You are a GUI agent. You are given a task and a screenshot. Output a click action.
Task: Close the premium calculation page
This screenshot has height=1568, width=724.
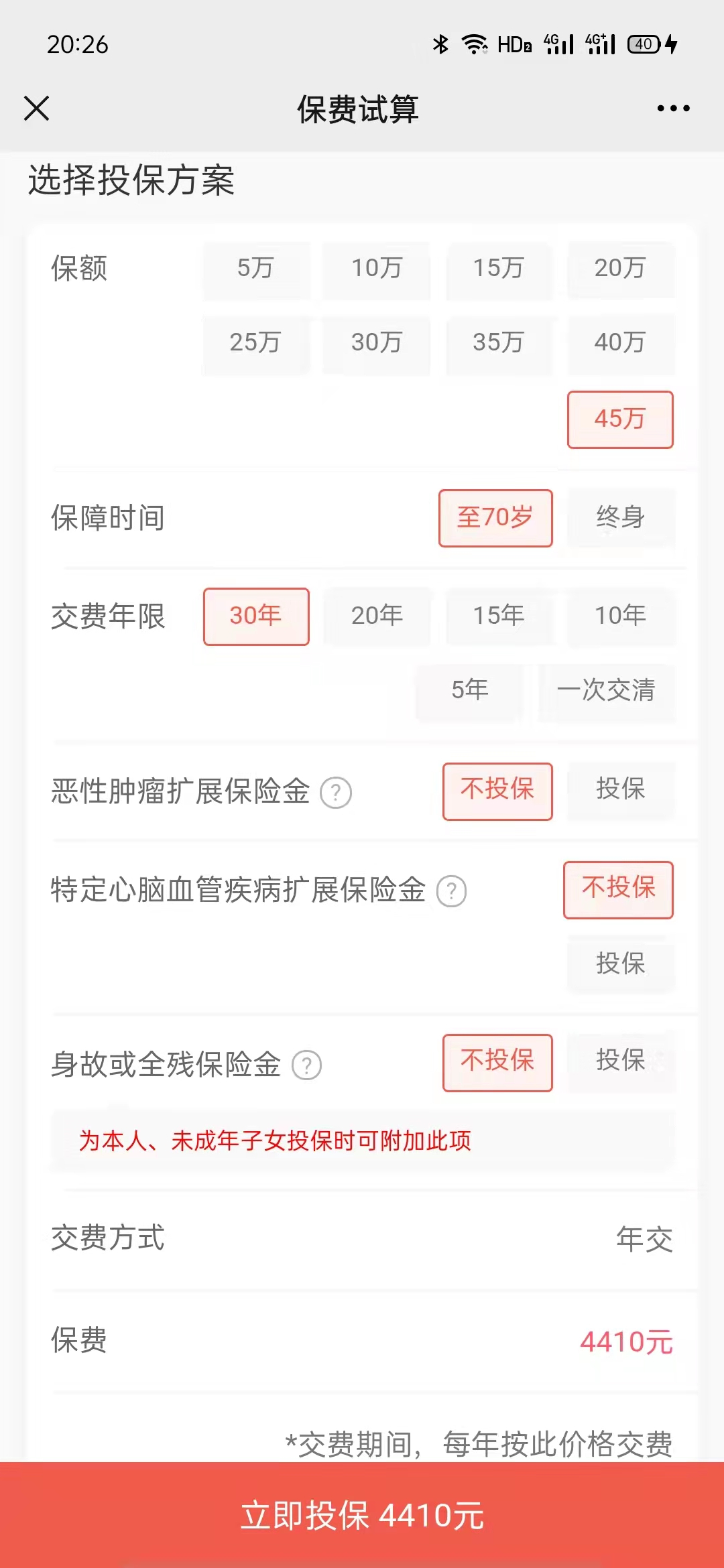[37, 108]
